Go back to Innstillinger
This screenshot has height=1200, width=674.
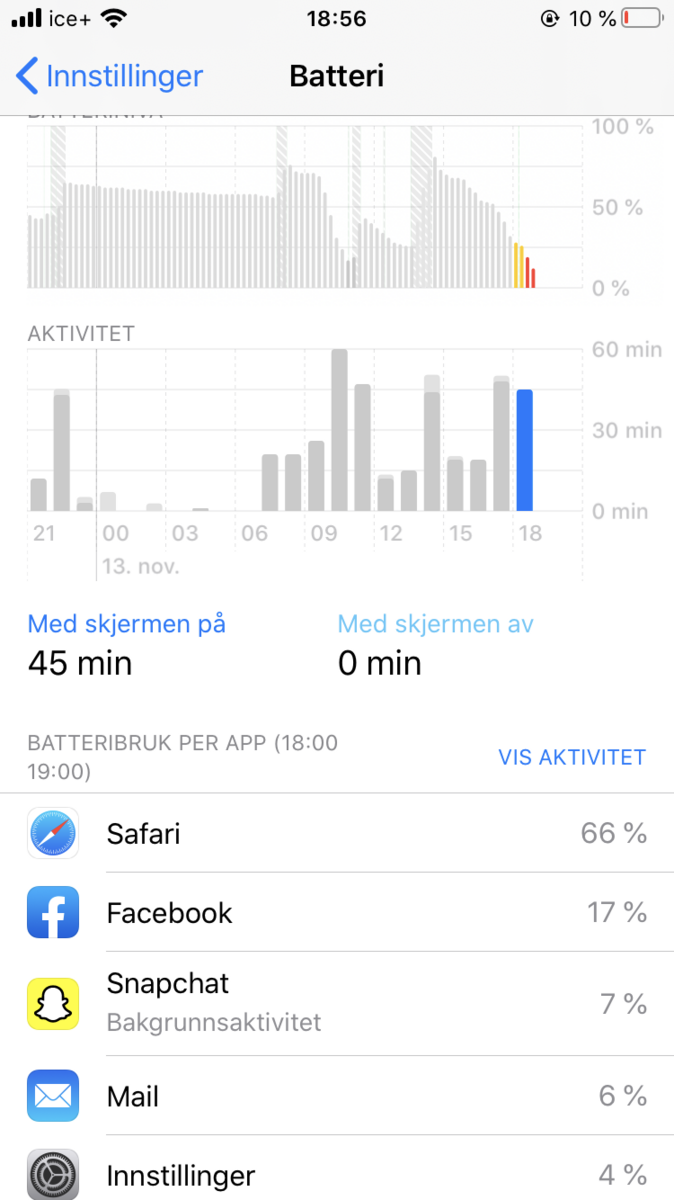coord(110,76)
